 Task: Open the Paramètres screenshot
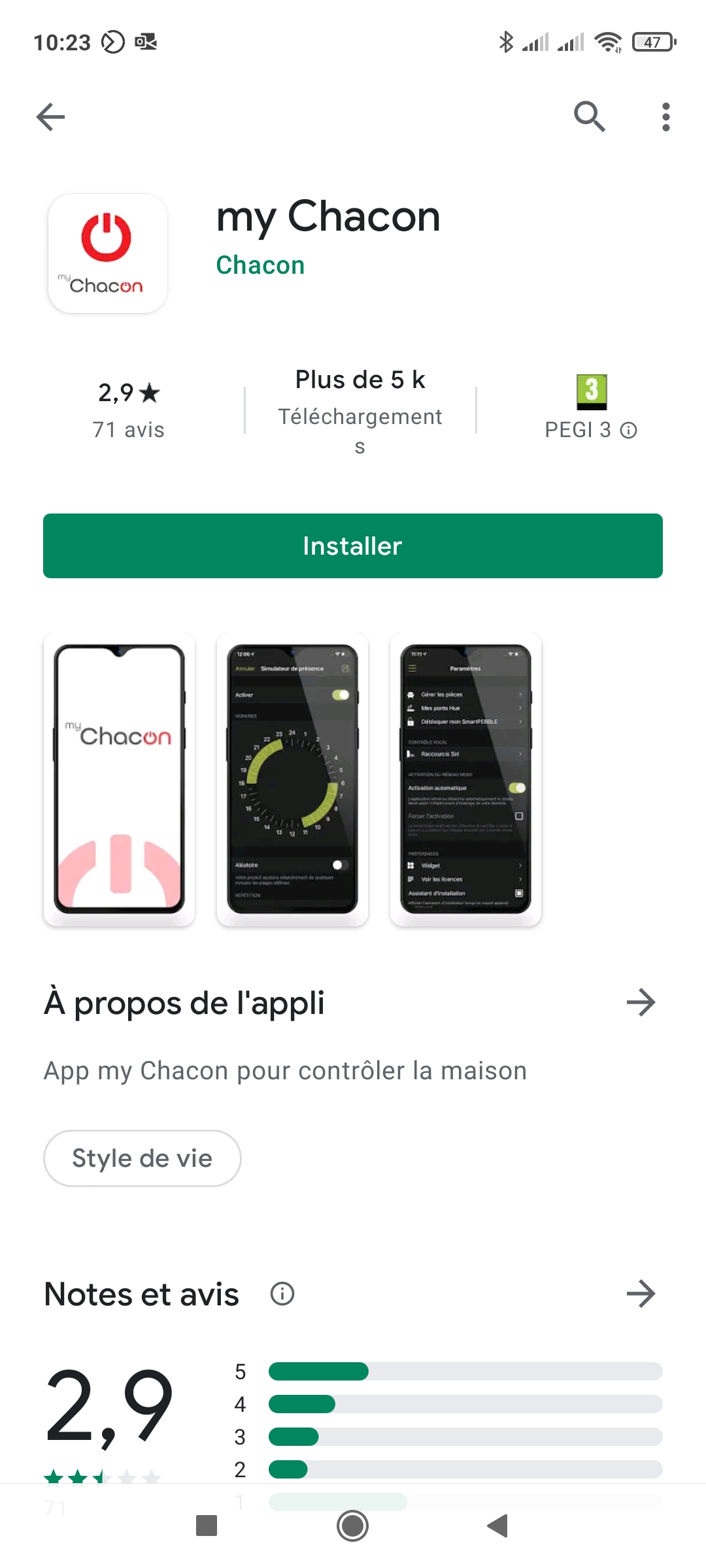(465, 779)
